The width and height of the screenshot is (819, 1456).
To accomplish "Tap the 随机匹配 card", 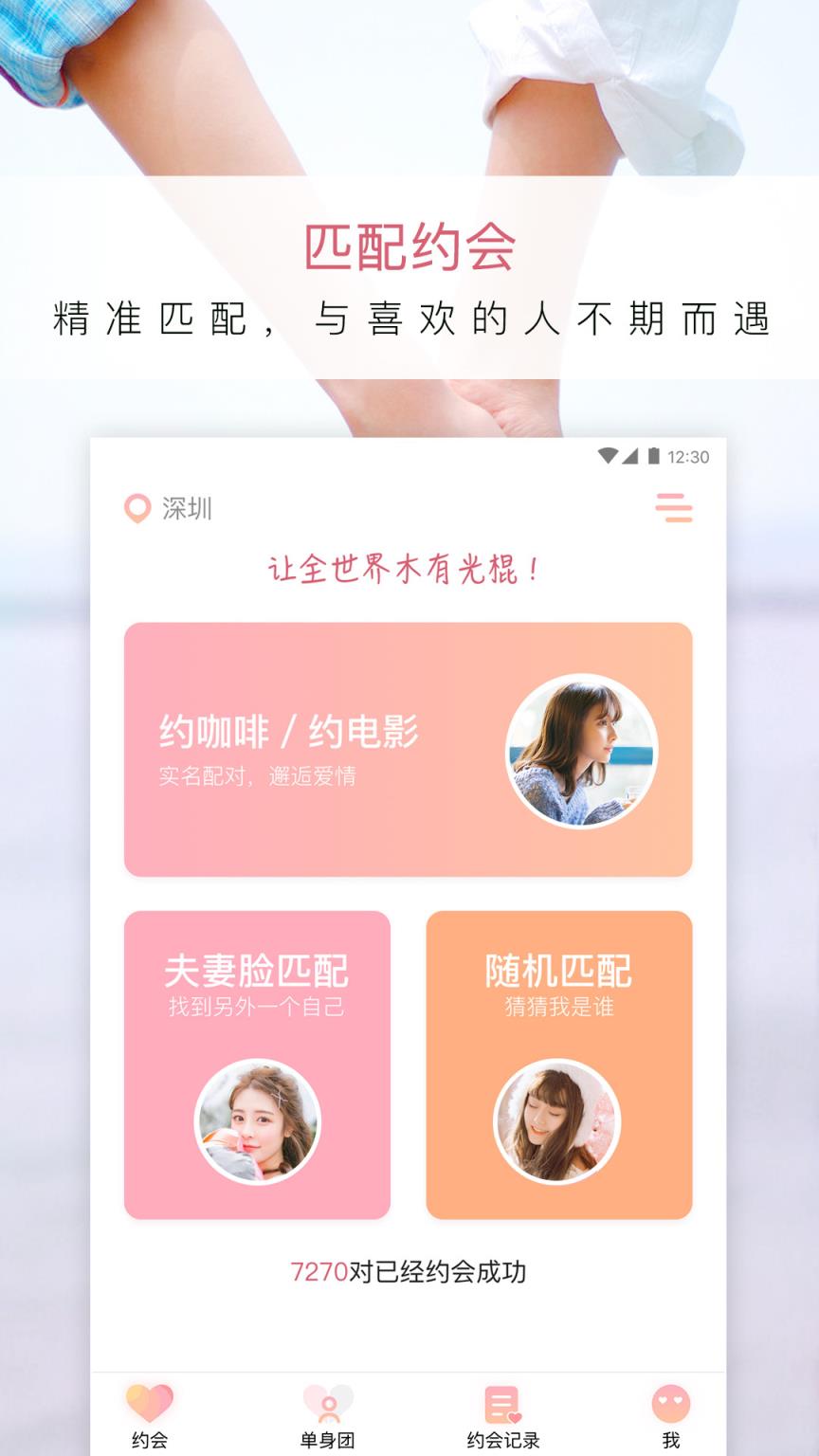I will coord(559,1062).
